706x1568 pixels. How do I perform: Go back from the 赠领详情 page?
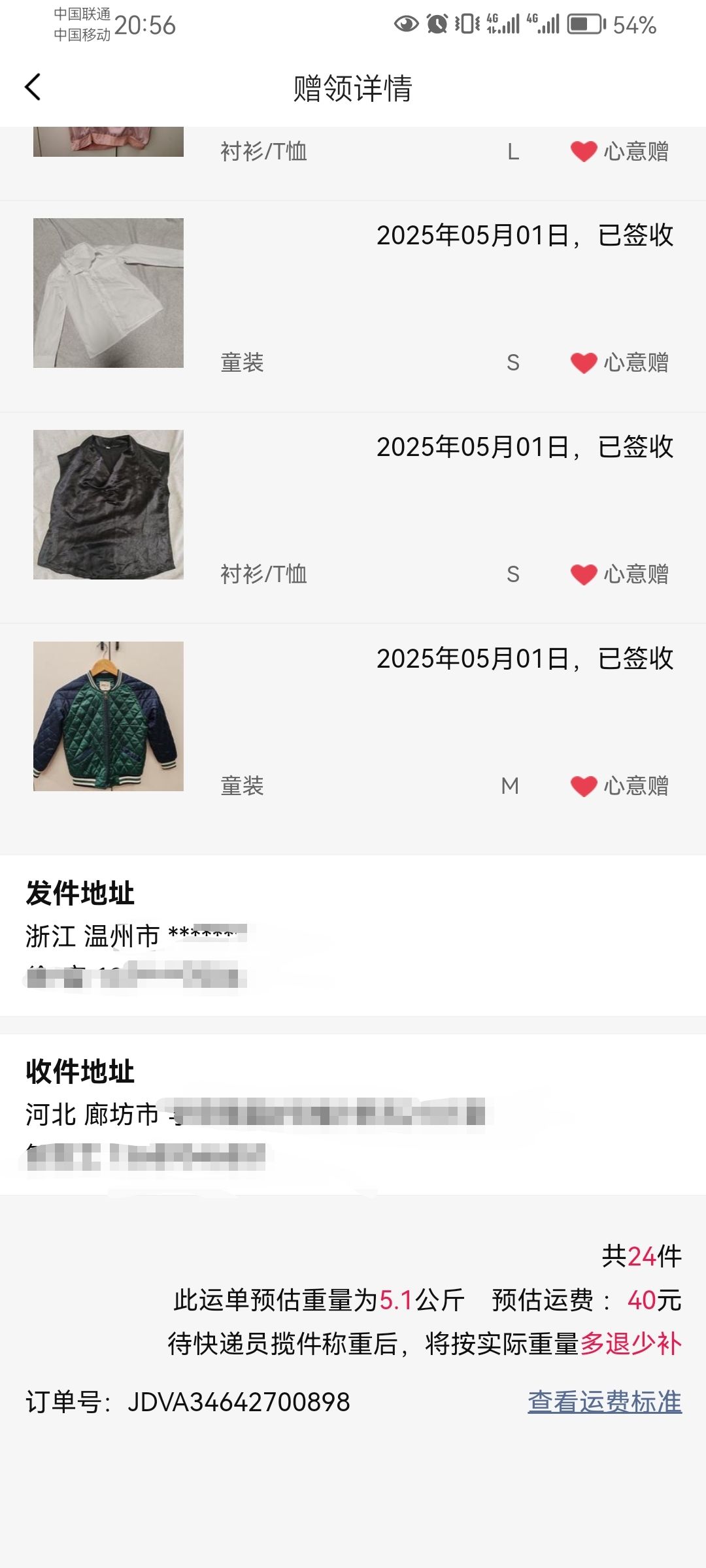click(x=33, y=87)
